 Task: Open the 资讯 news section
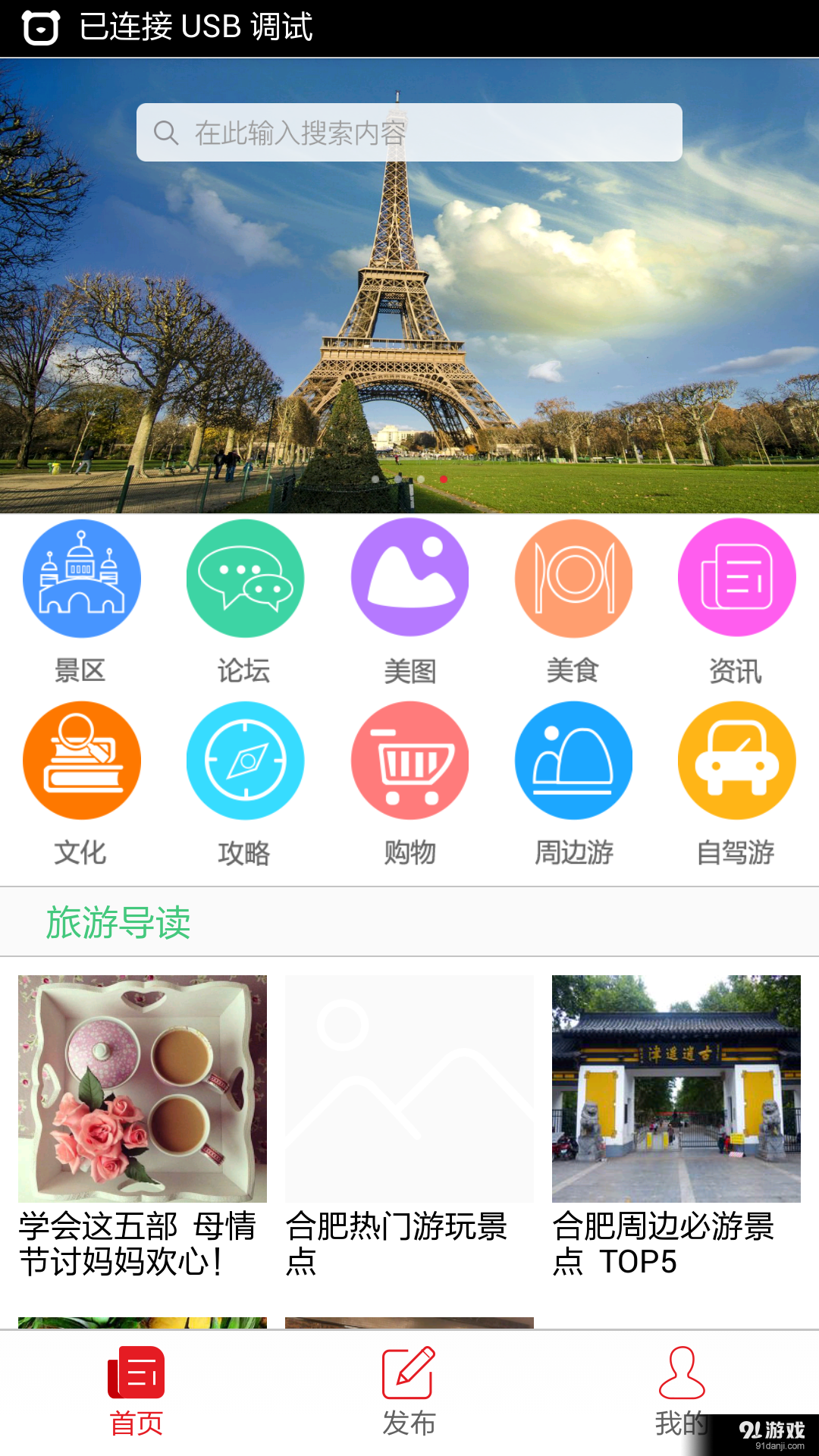coord(736,578)
